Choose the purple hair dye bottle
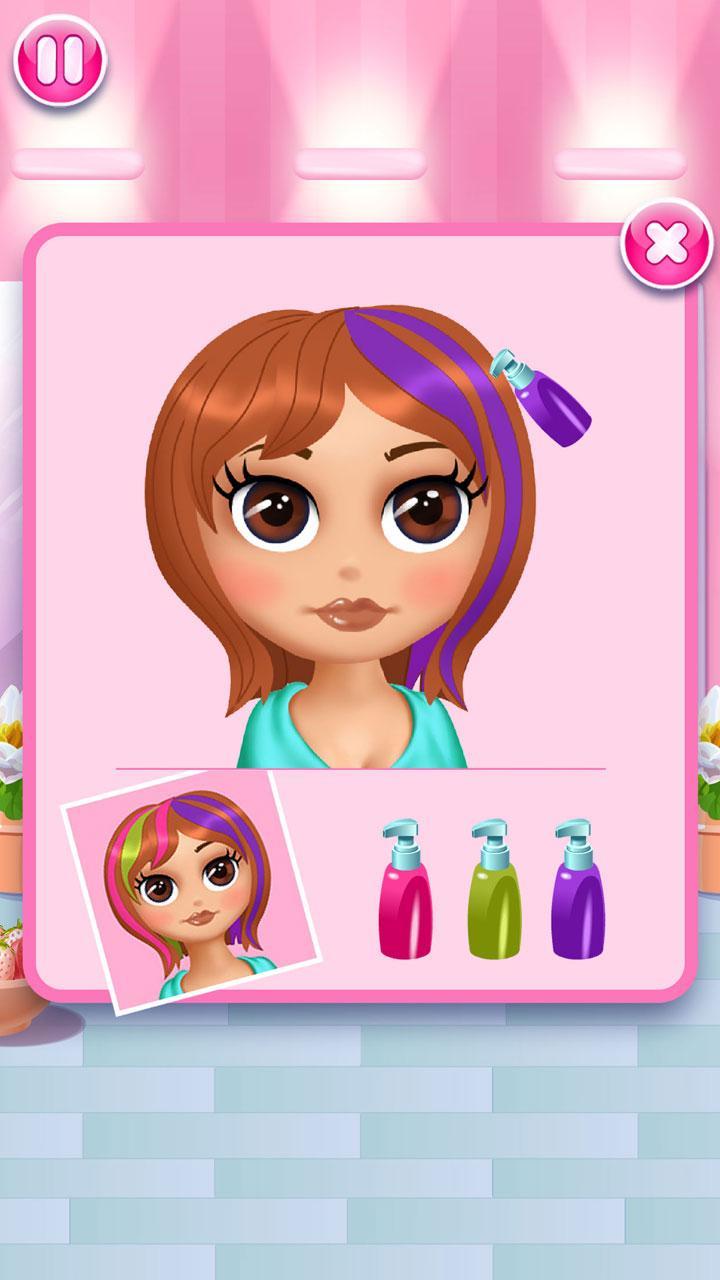This screenshot has height=1280, width=720. pyautogui.click(x=577, y=892)
